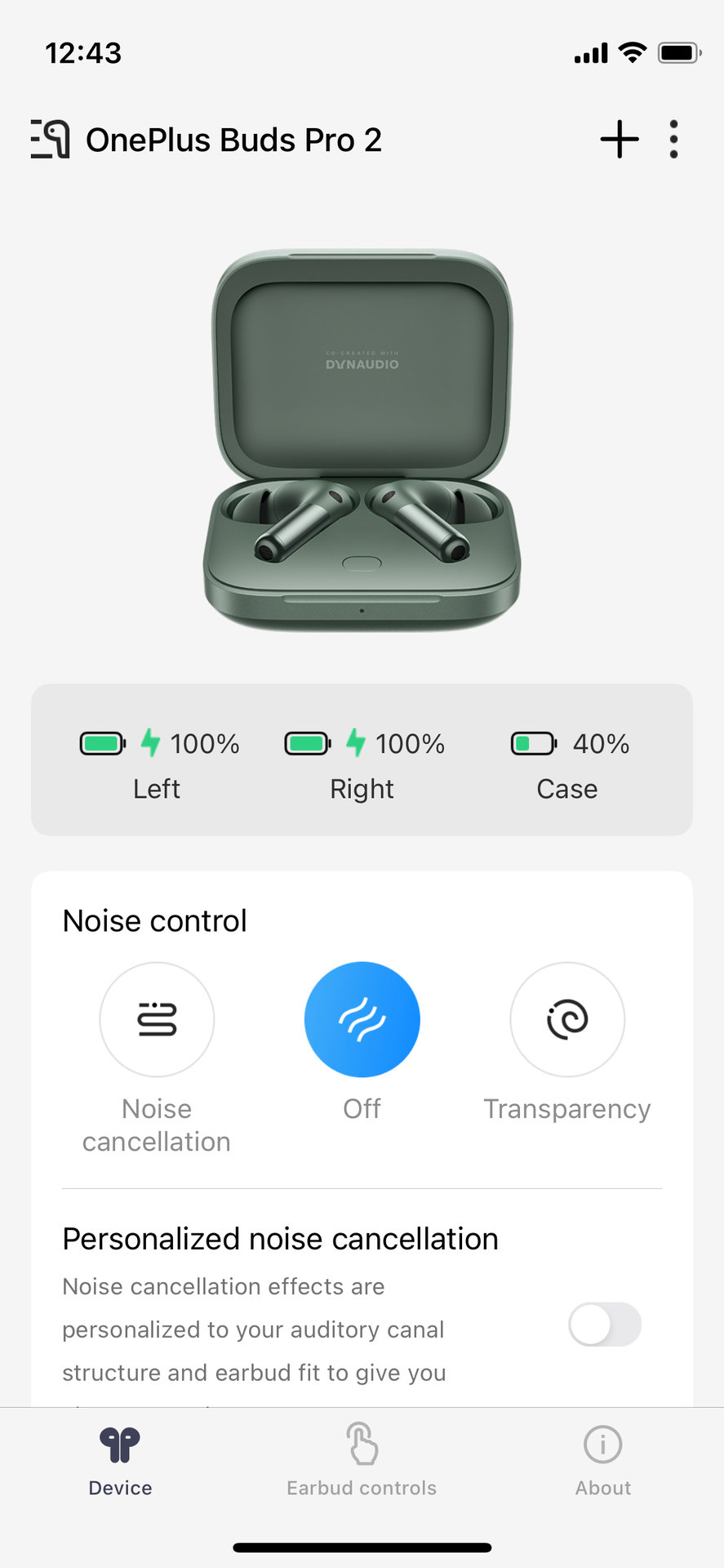Expand options under Noise control section
This screenshot has height=1568, width=724.
tap(154, 920)
